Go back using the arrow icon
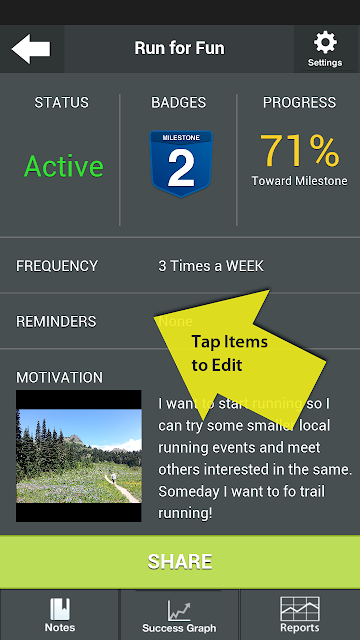This screenshot has width=360, height=640. pos(31,49)
